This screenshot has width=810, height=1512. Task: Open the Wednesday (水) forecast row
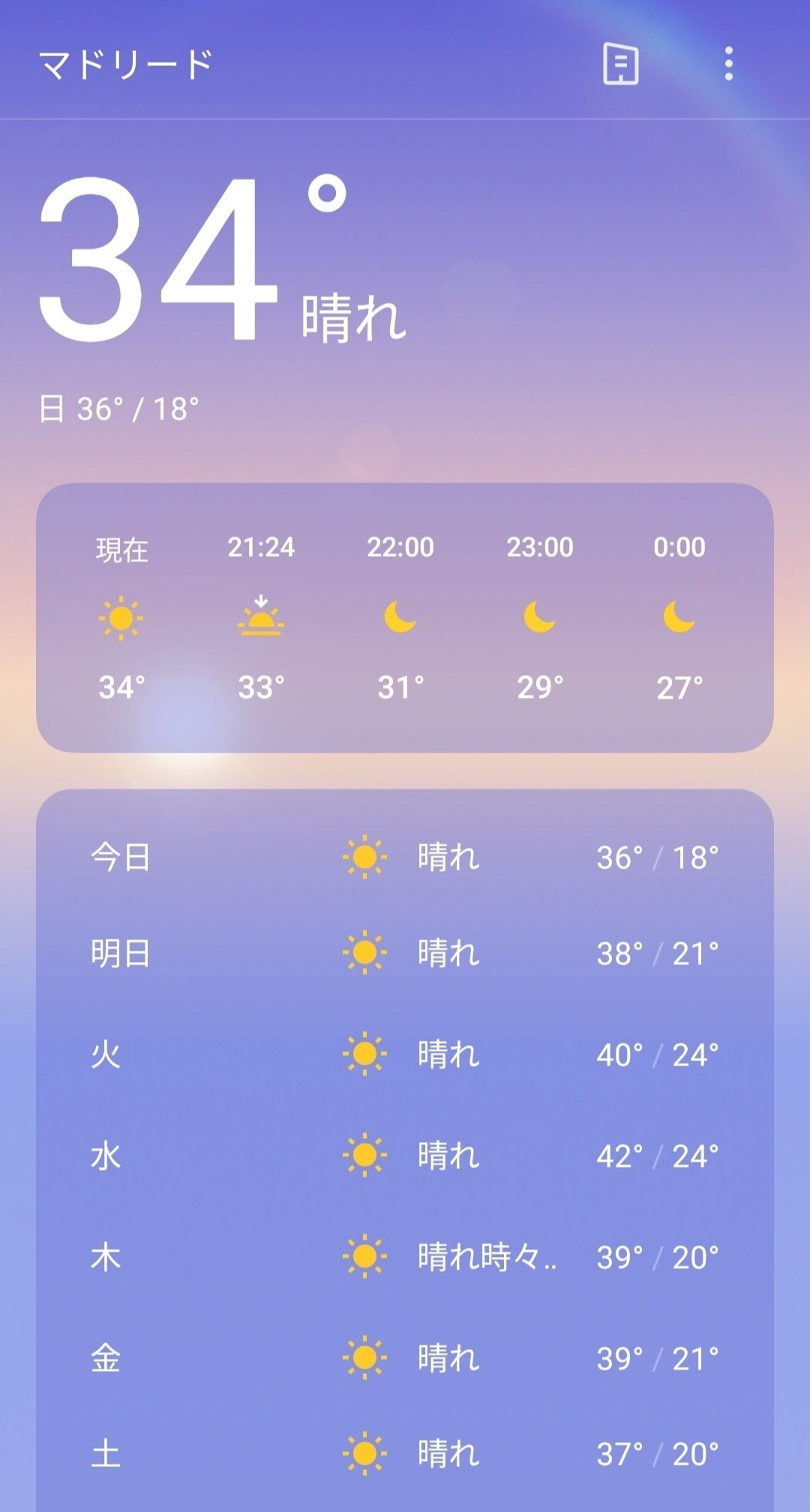click(x=405, y=1156)
